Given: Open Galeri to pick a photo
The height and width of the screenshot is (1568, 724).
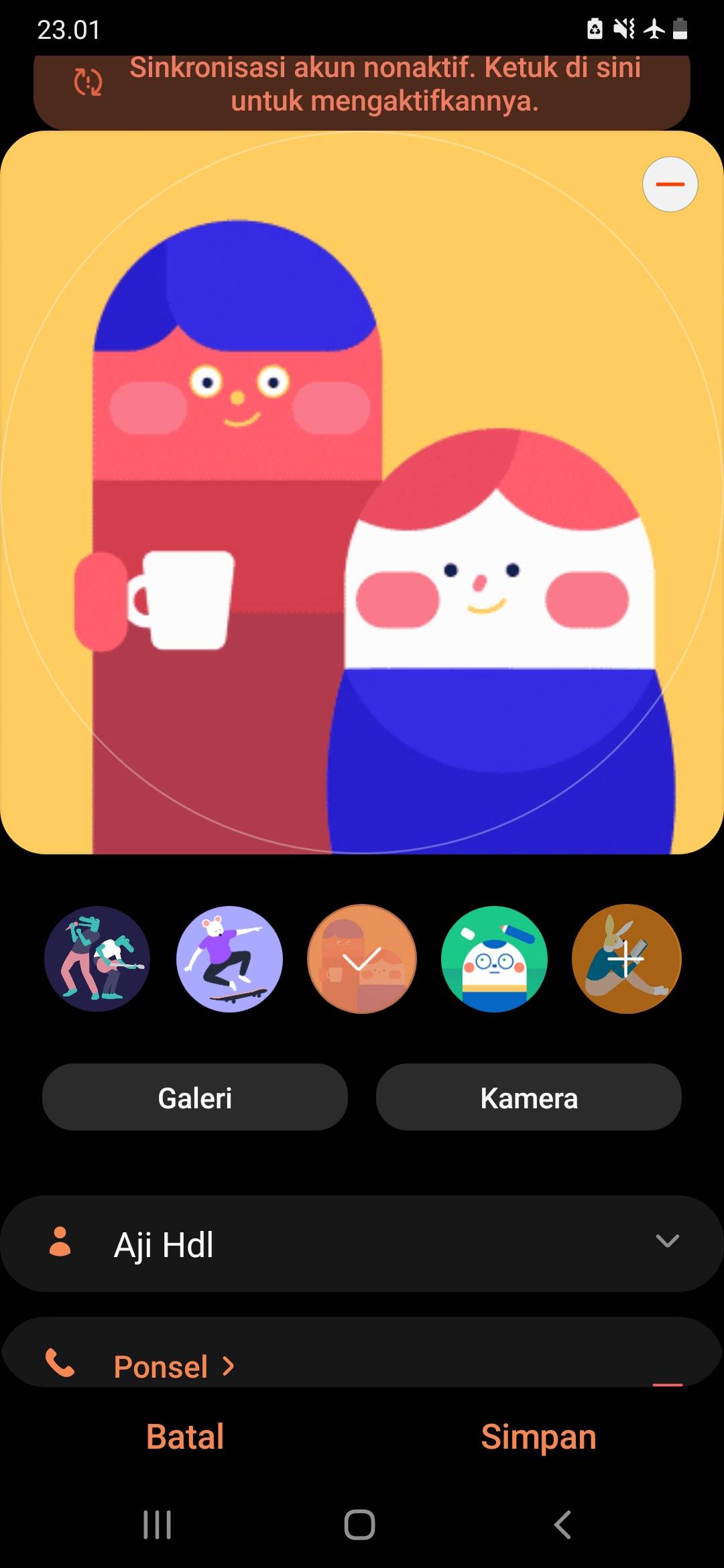Looking at the screenshot, I should 195,1097.
